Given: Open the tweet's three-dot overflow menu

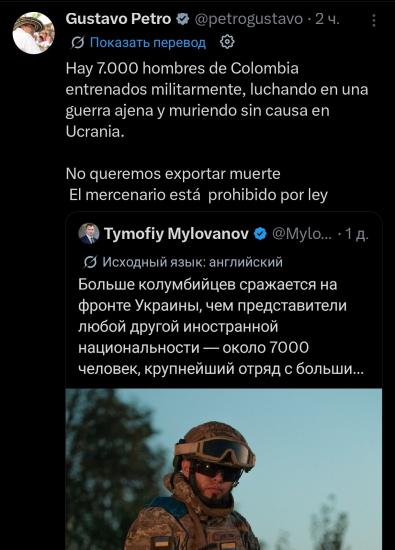Looking at the screenshot, I should point(374,20).
